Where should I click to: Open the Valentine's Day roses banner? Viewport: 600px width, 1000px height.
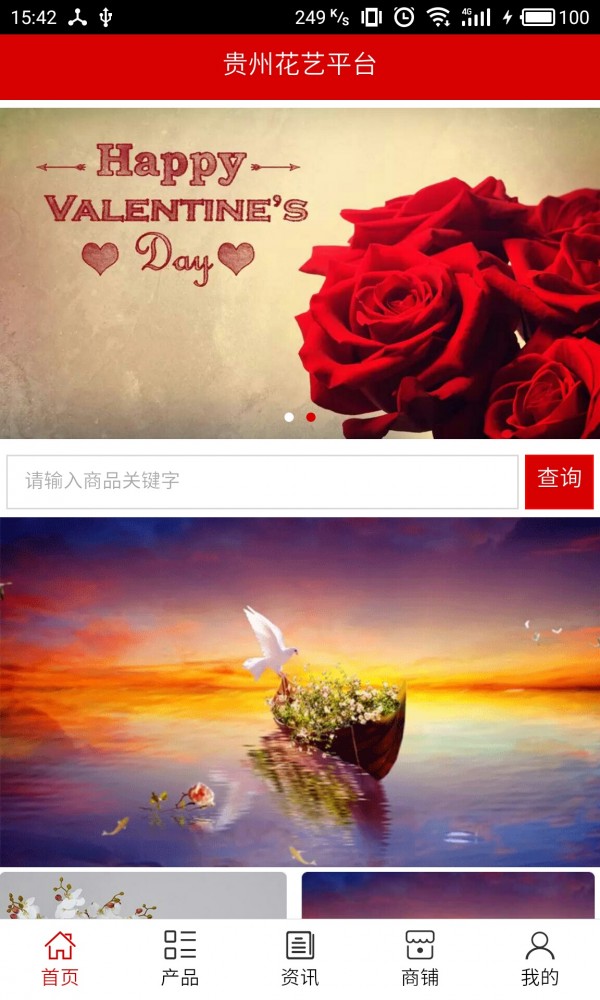click(300, 270)
